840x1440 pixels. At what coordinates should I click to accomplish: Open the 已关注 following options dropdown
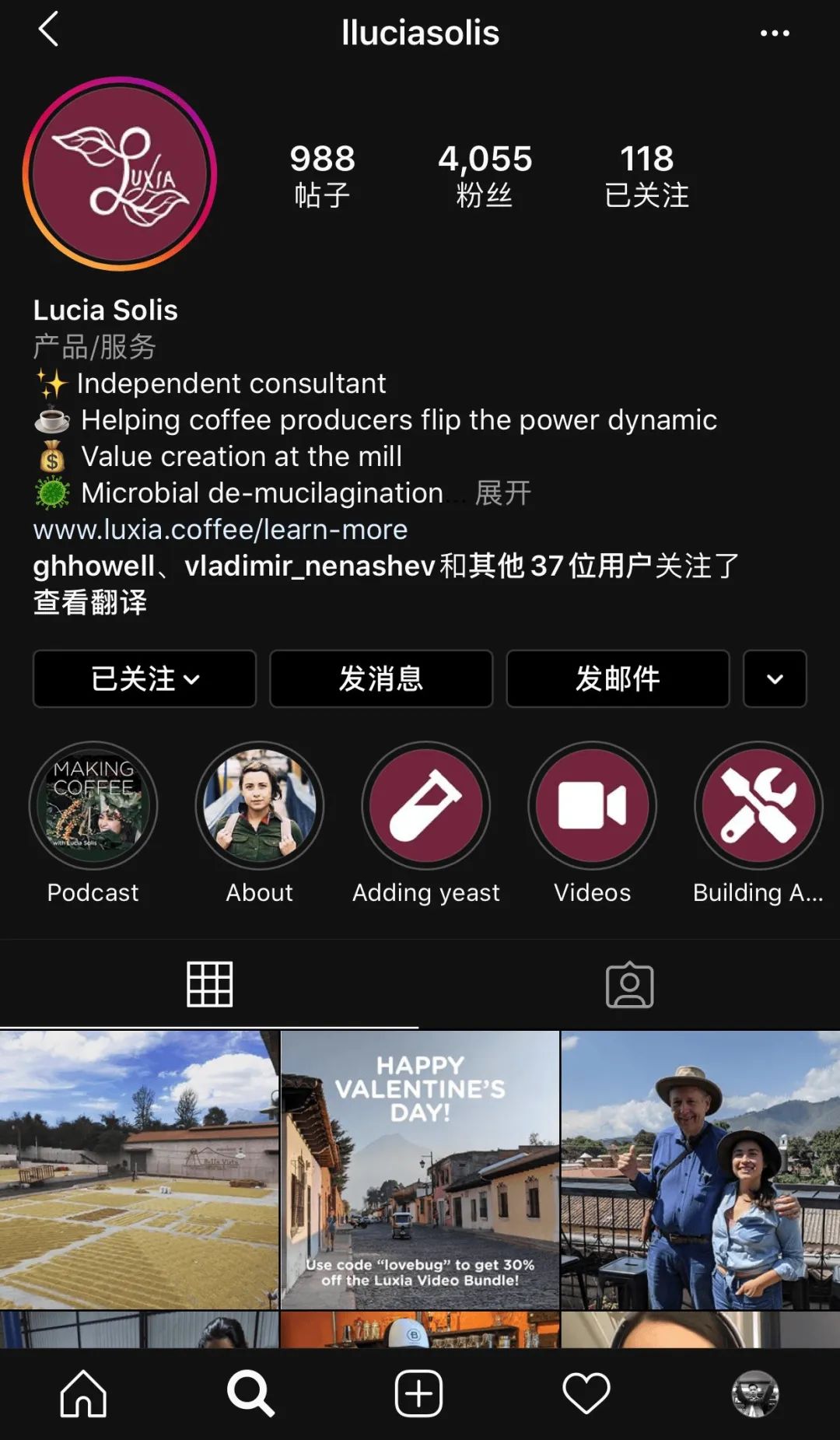[x=145, y=678]
